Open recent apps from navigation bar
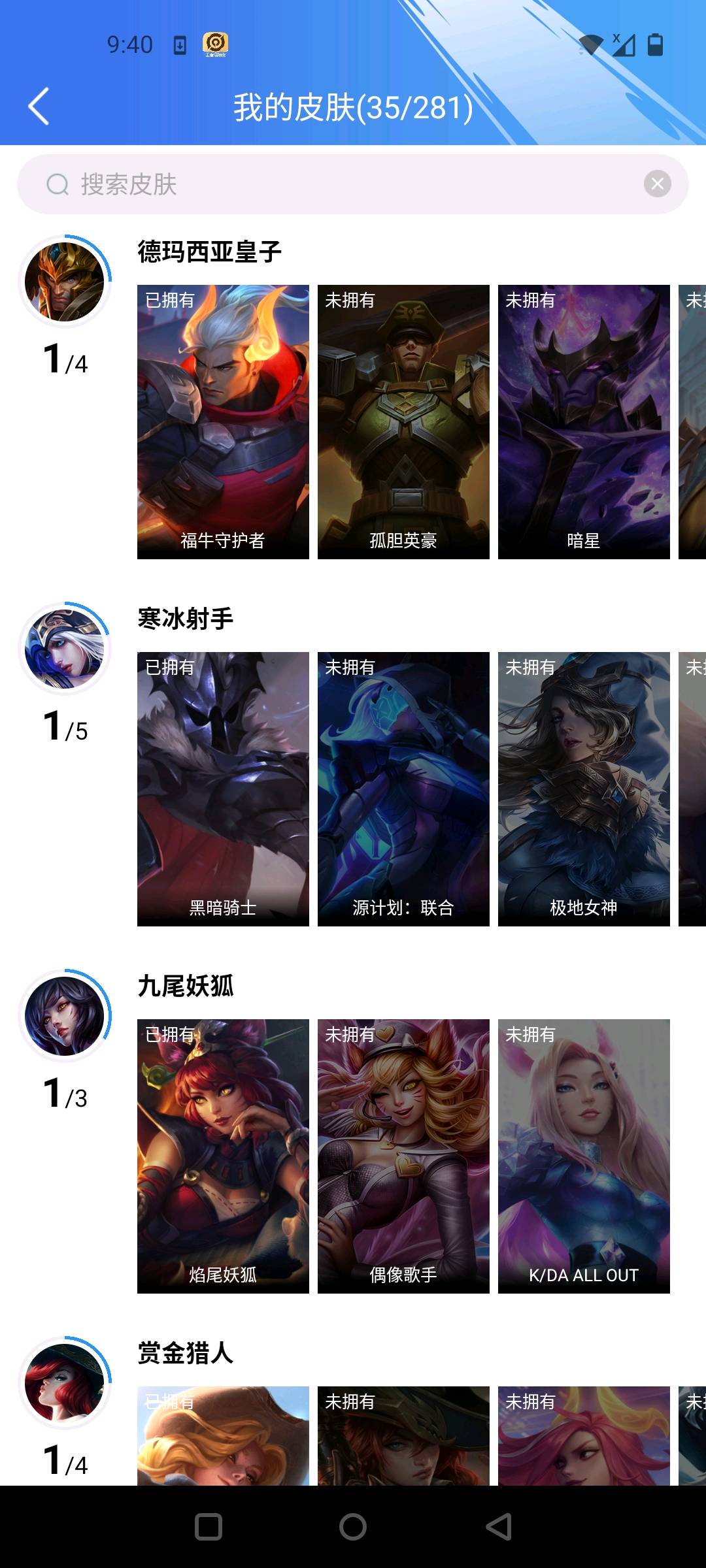 [x=209, y=1527]
